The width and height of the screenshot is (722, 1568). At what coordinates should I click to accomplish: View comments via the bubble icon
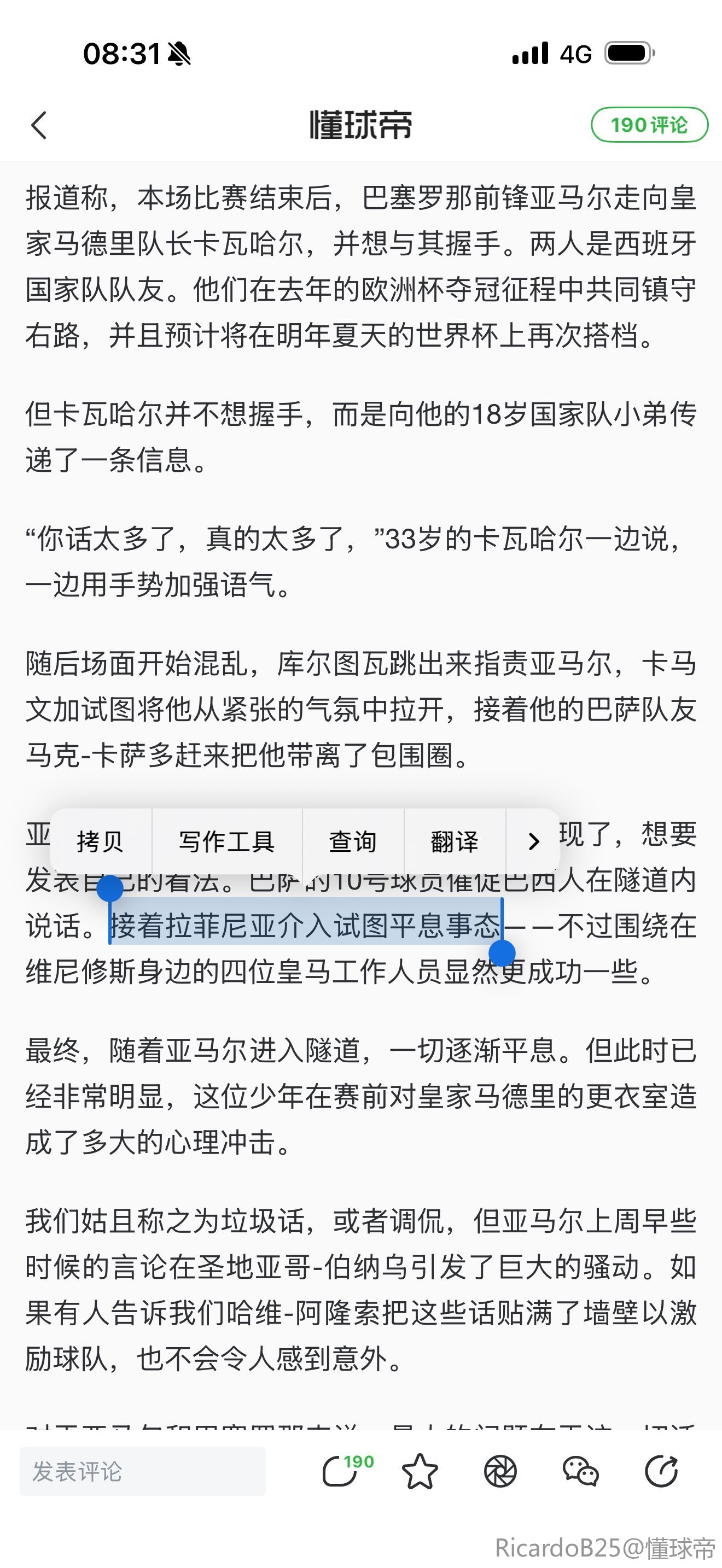(x=341, y=1472)
